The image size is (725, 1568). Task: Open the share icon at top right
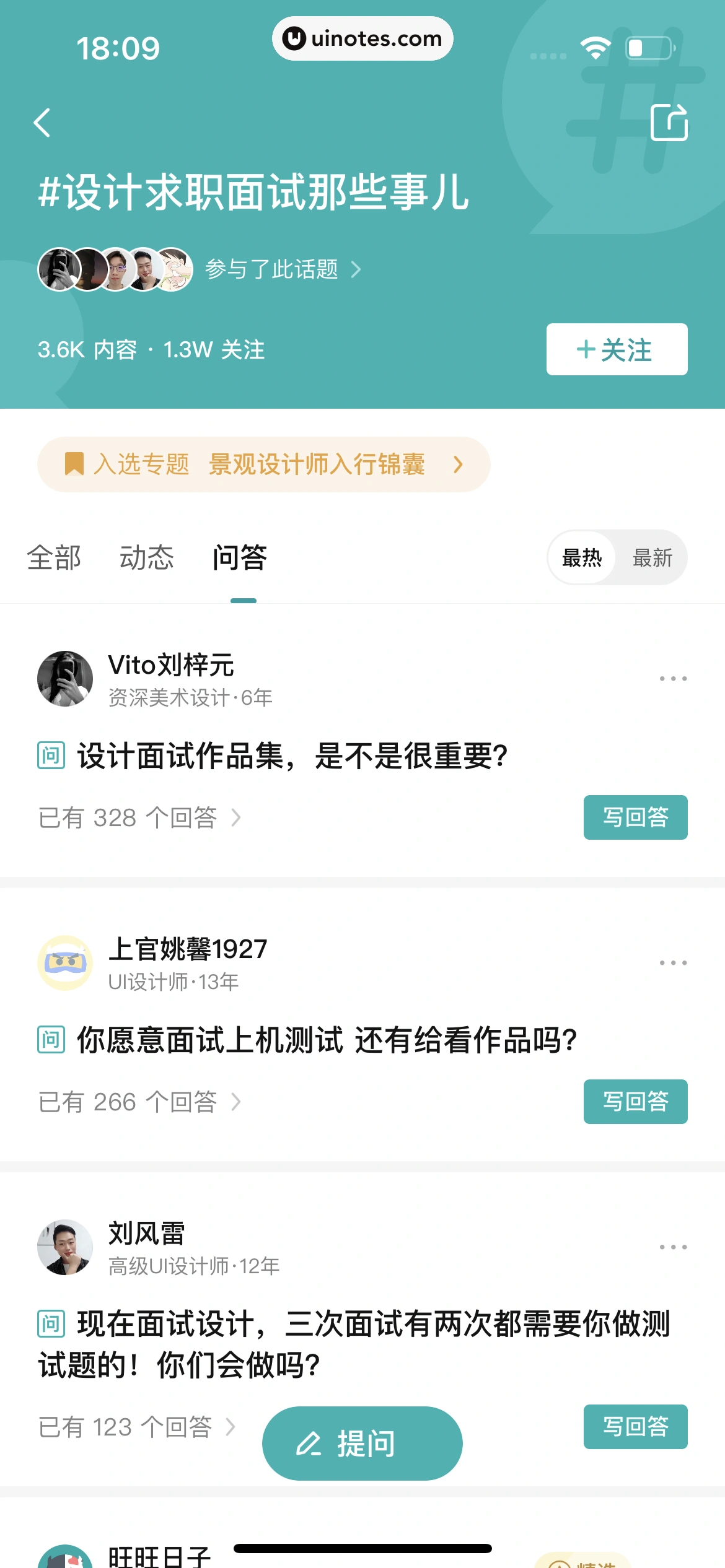(x=670, y=122)
